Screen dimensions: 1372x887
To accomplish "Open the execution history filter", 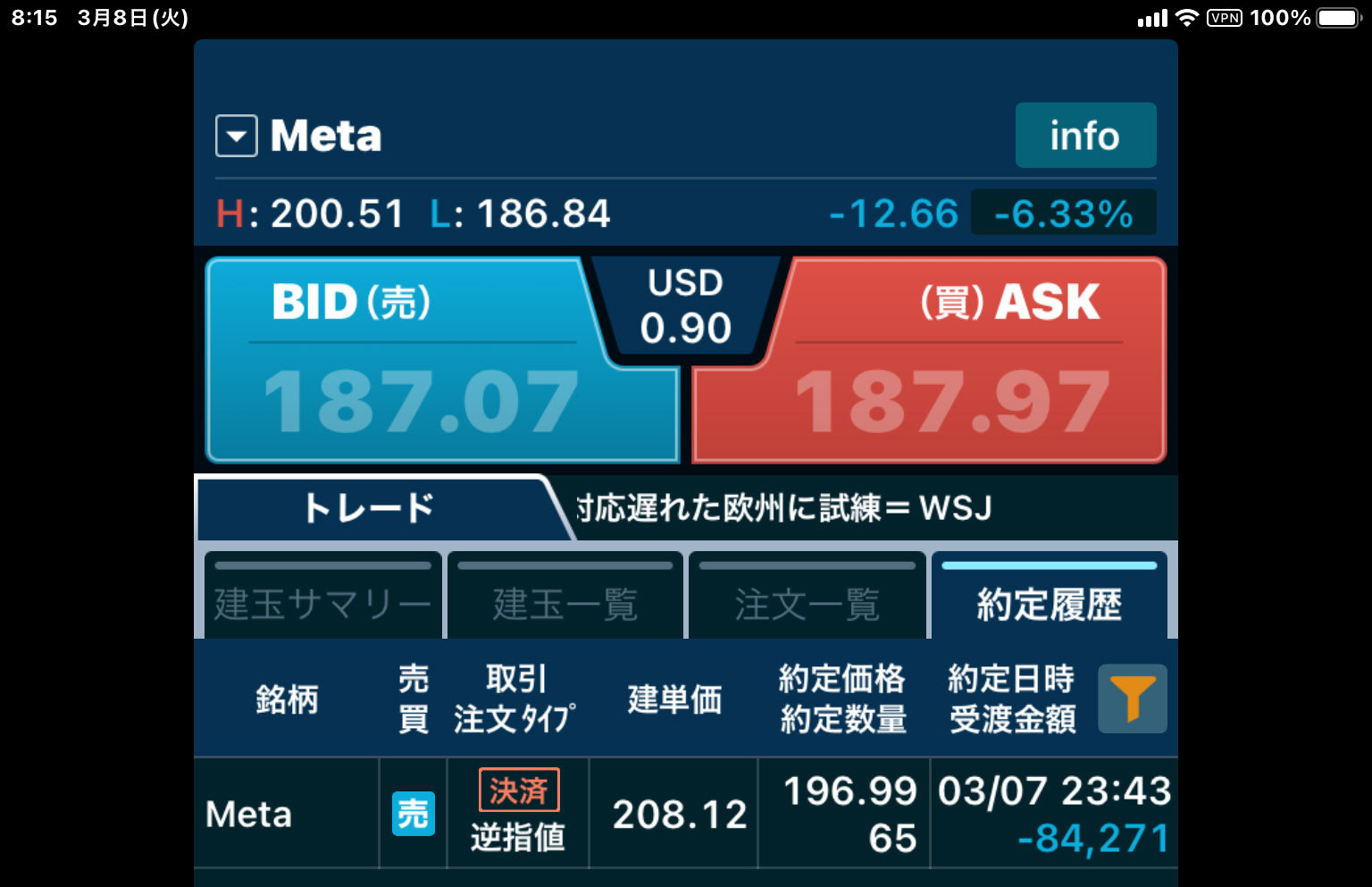I will click(1132, 699).
